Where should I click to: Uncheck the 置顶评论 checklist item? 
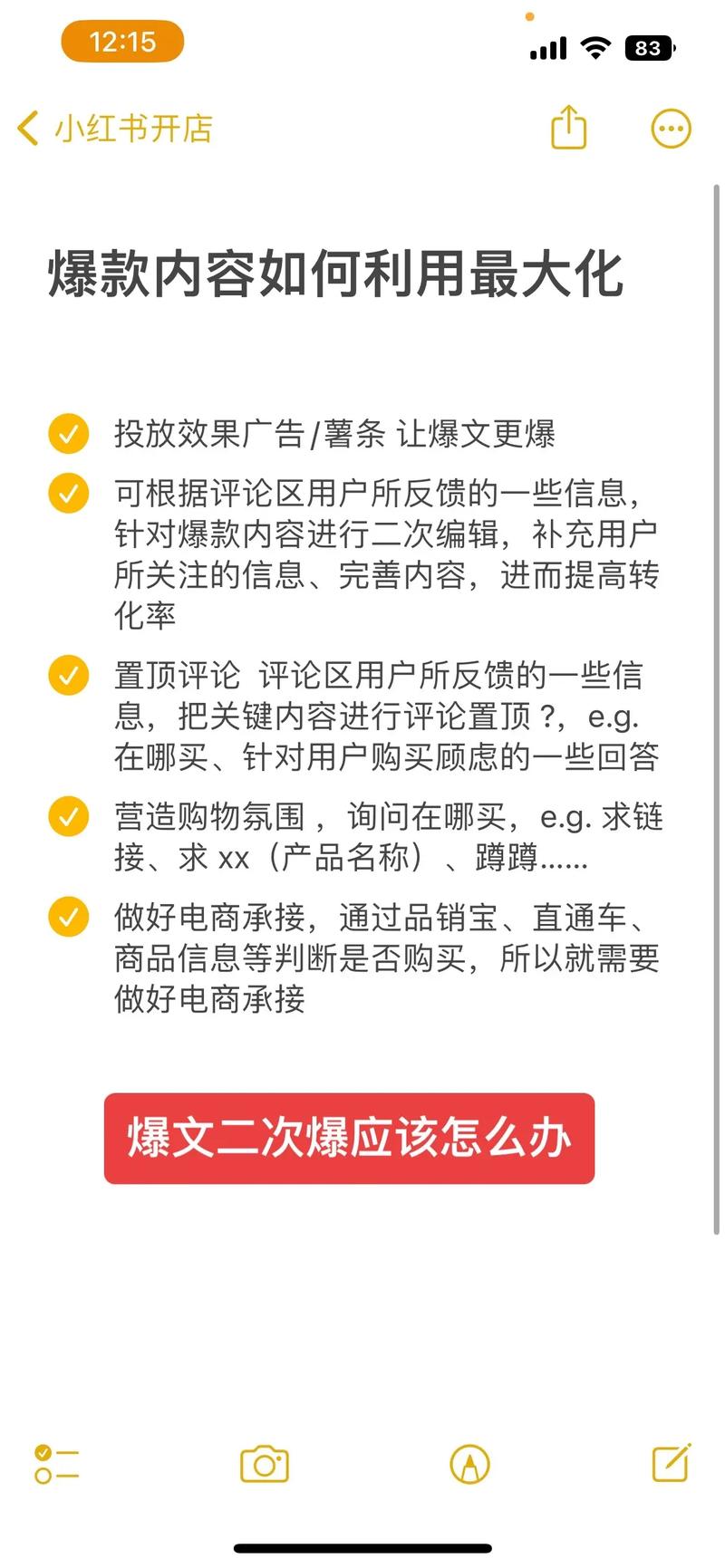(x=69, y=676)
